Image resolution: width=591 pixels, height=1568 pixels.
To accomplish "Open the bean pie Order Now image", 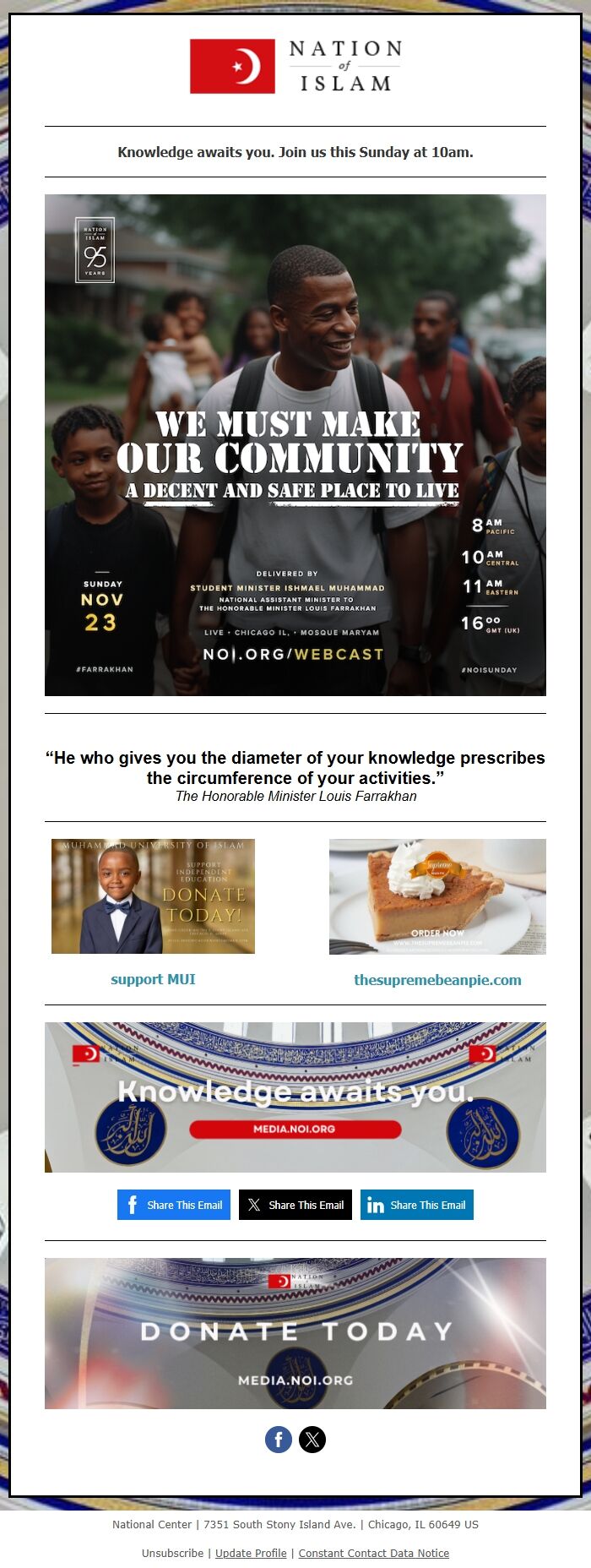I will tap(437, 896).
